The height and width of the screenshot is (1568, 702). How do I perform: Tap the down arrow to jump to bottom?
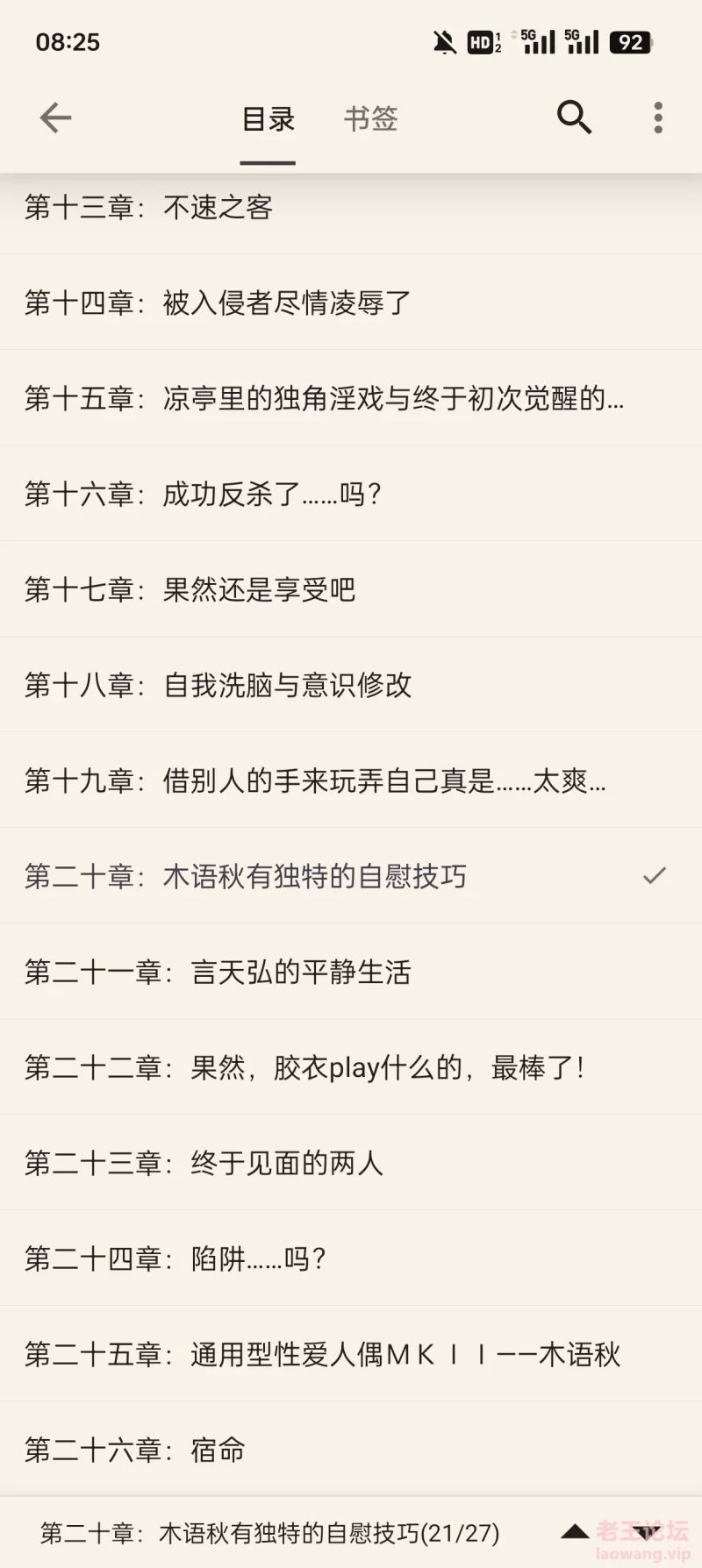(647, 1533)
